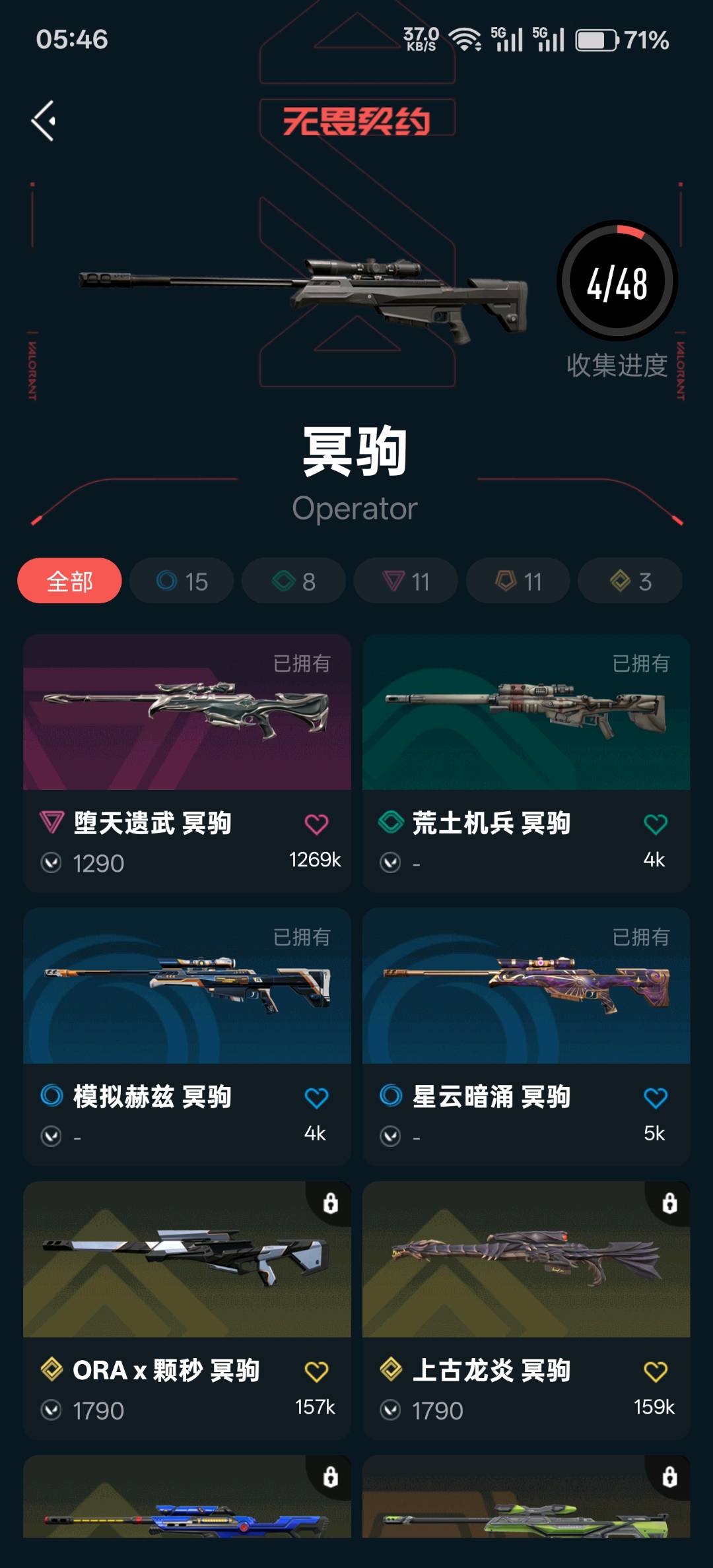Filter by the yellow tier chip showing 3
Image resolution: width=713 pixels, height=1568 pixels.
pos(630,581)
